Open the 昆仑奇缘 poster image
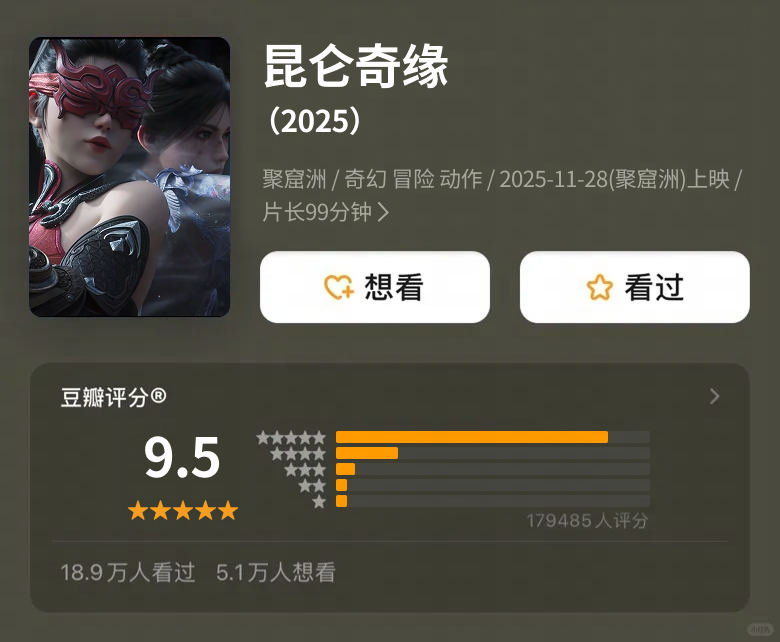This screenshot has width=780, height=642. 130,178
